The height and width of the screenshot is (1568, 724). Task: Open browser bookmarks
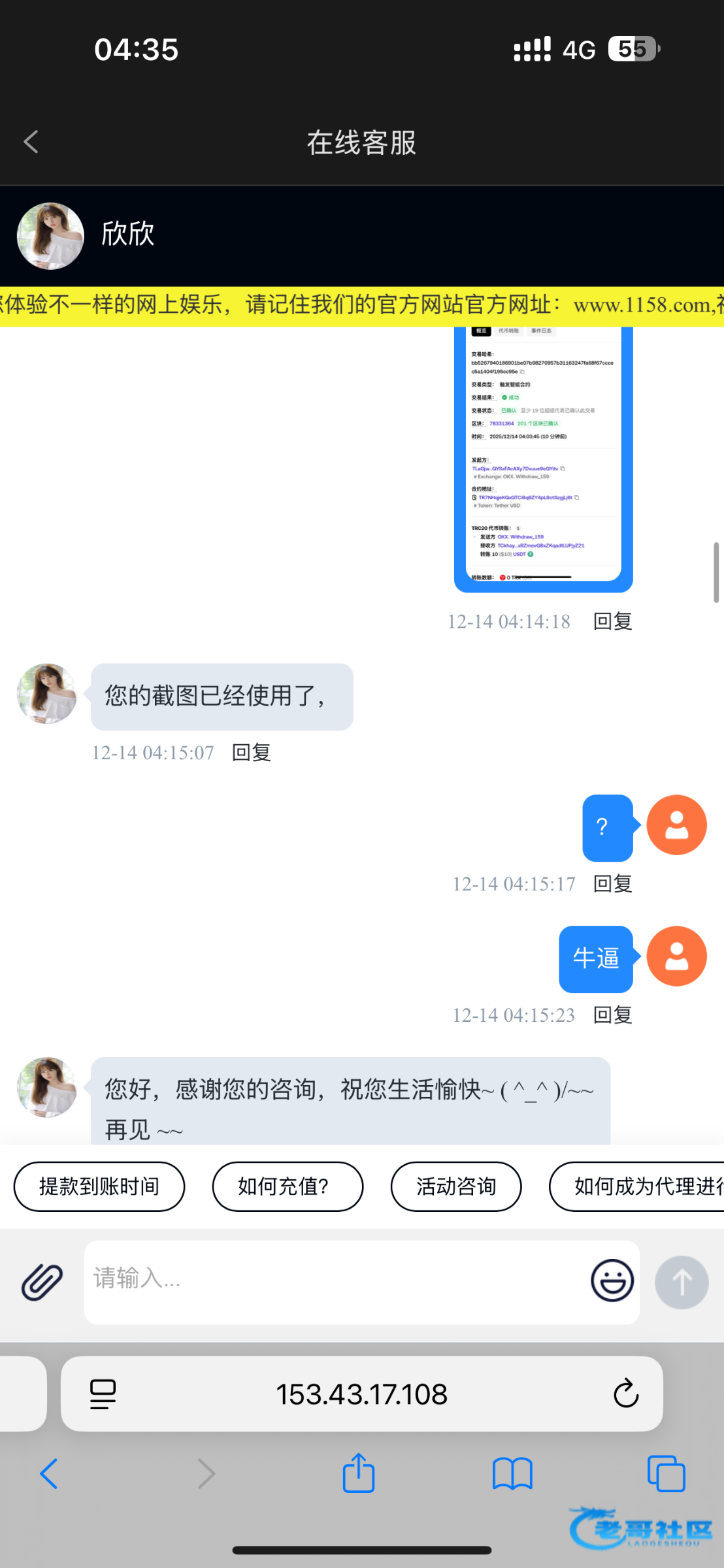(512, 1474)
